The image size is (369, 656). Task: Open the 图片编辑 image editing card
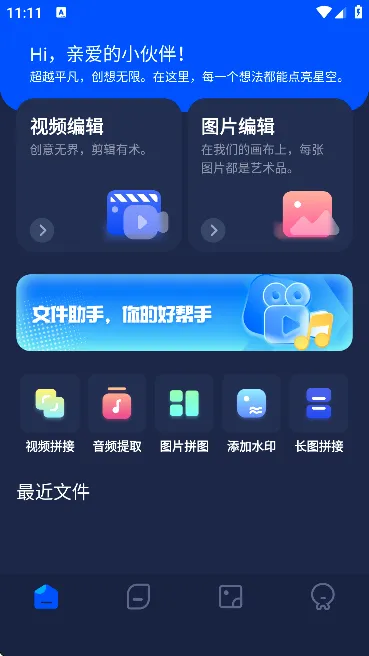(x=270, y=175)
